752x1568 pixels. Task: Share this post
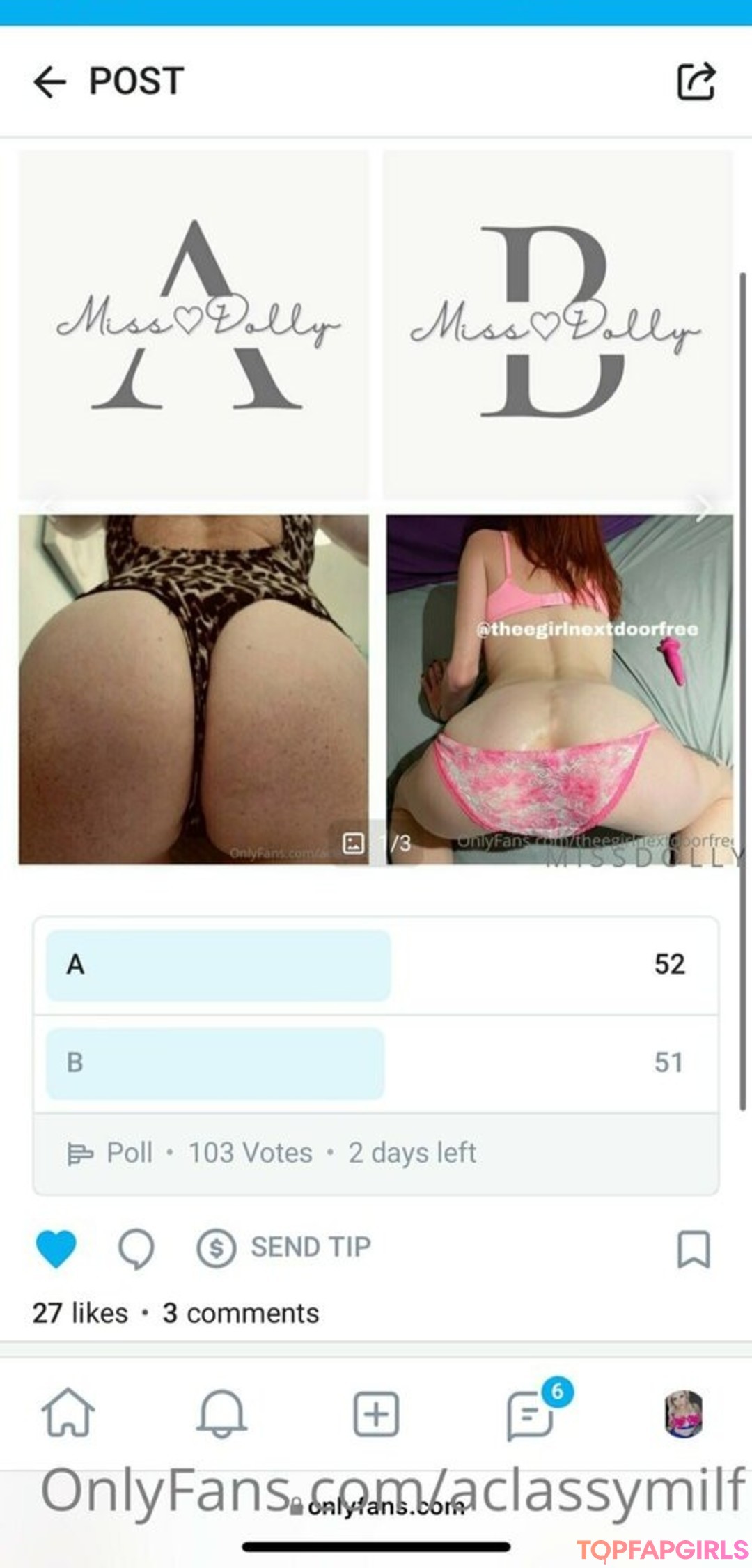point(696,81)
